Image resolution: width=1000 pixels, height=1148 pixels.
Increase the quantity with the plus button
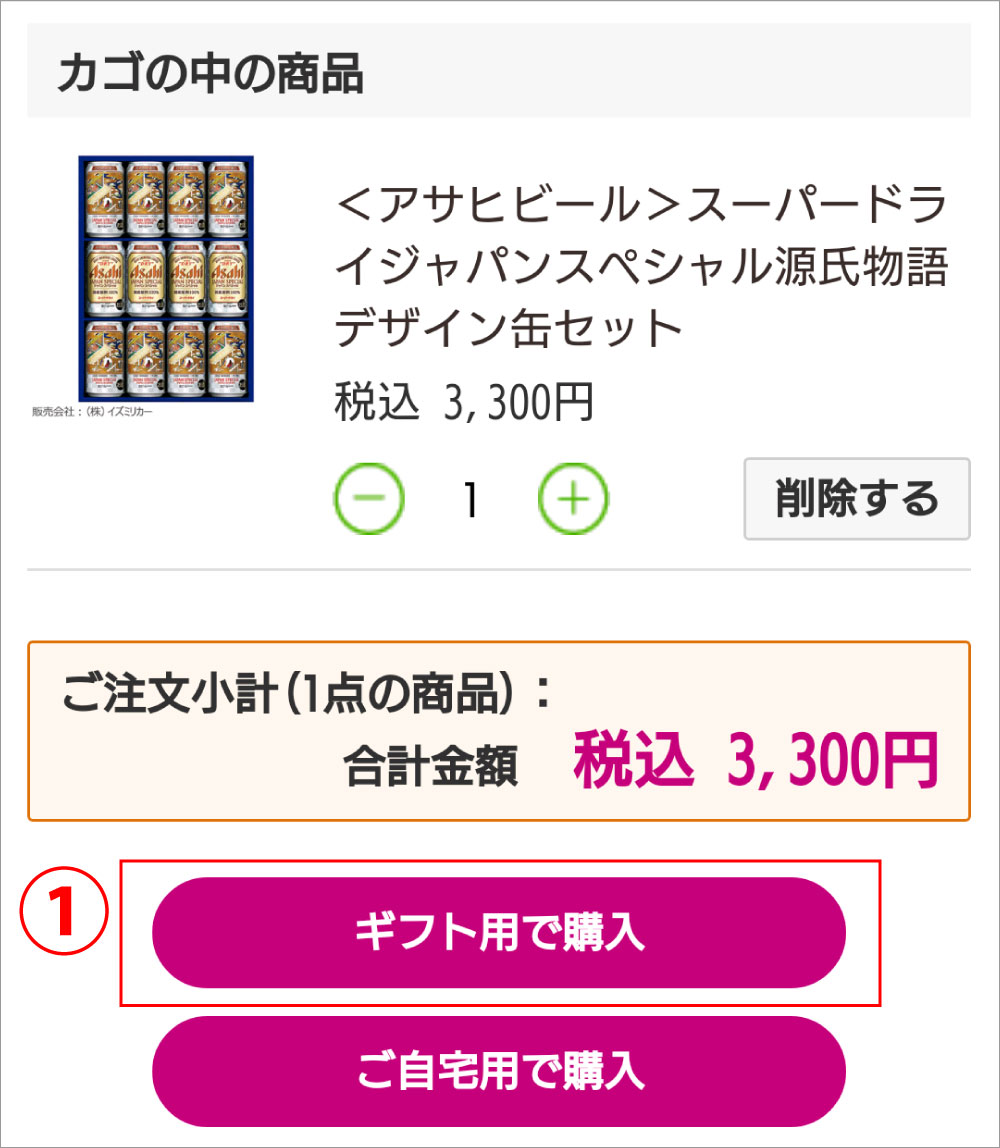(x=573, y=500)
